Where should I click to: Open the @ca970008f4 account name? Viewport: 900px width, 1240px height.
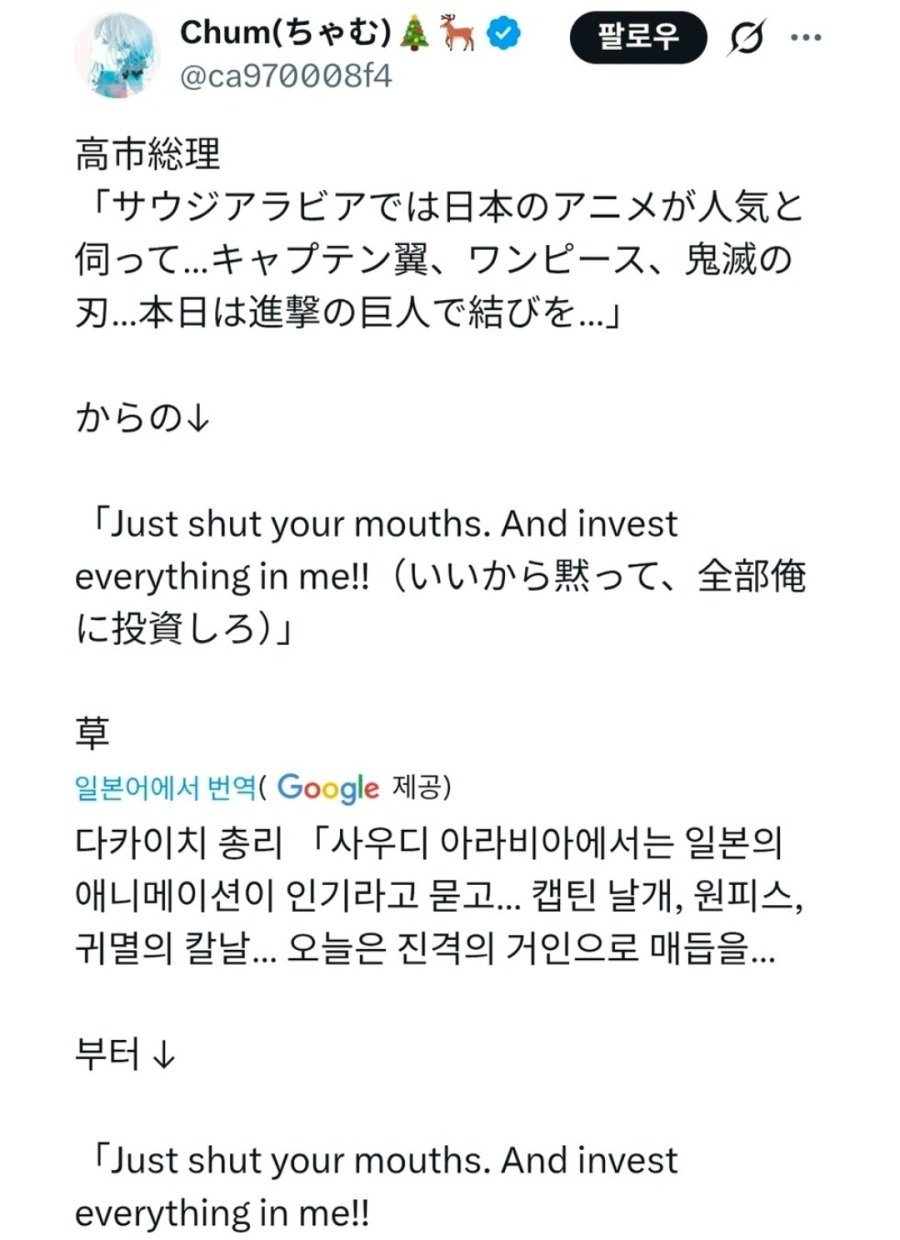click(286, 78)
